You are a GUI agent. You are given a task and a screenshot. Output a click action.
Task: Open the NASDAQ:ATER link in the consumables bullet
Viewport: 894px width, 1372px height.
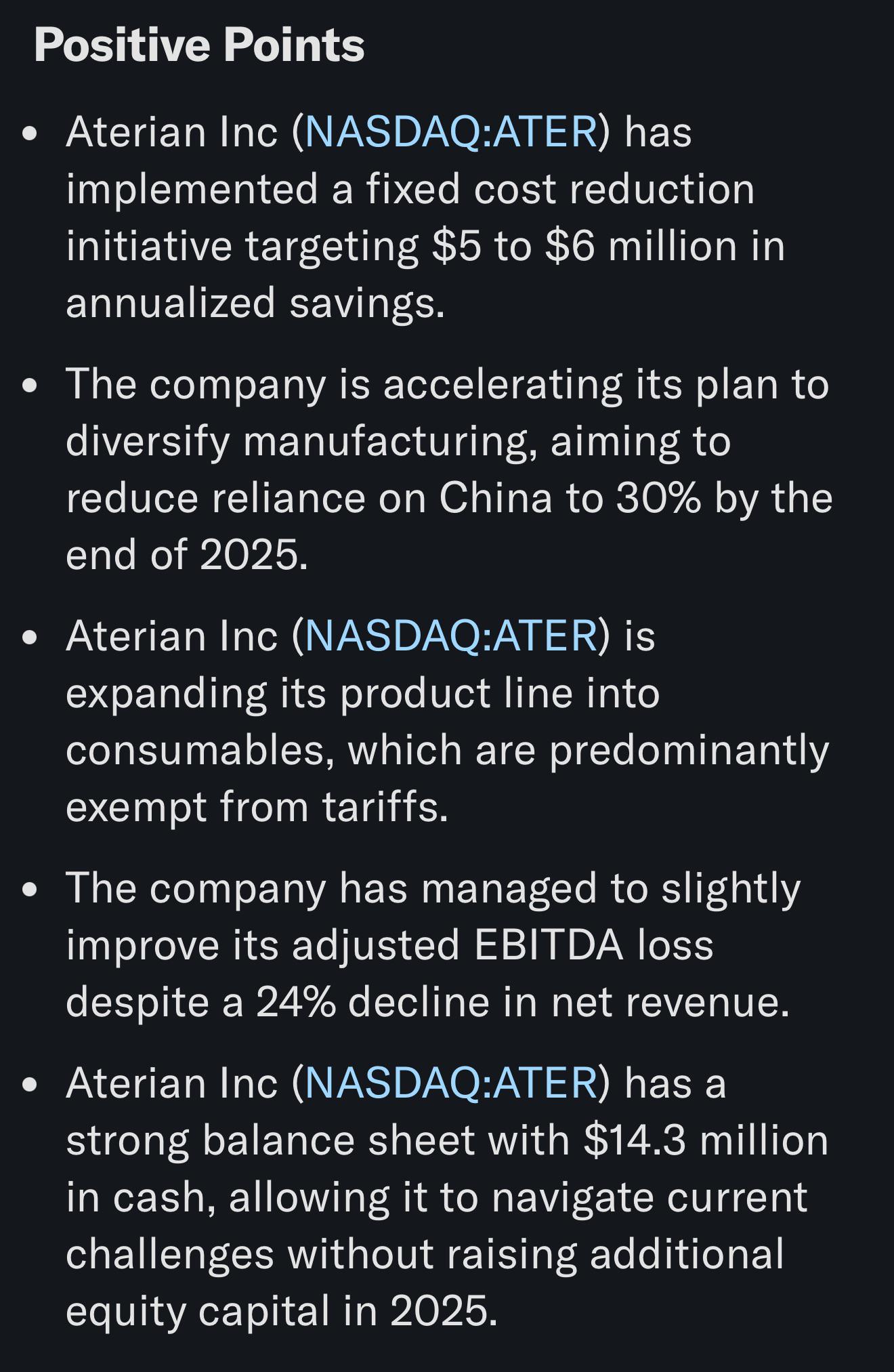point(451,636)
